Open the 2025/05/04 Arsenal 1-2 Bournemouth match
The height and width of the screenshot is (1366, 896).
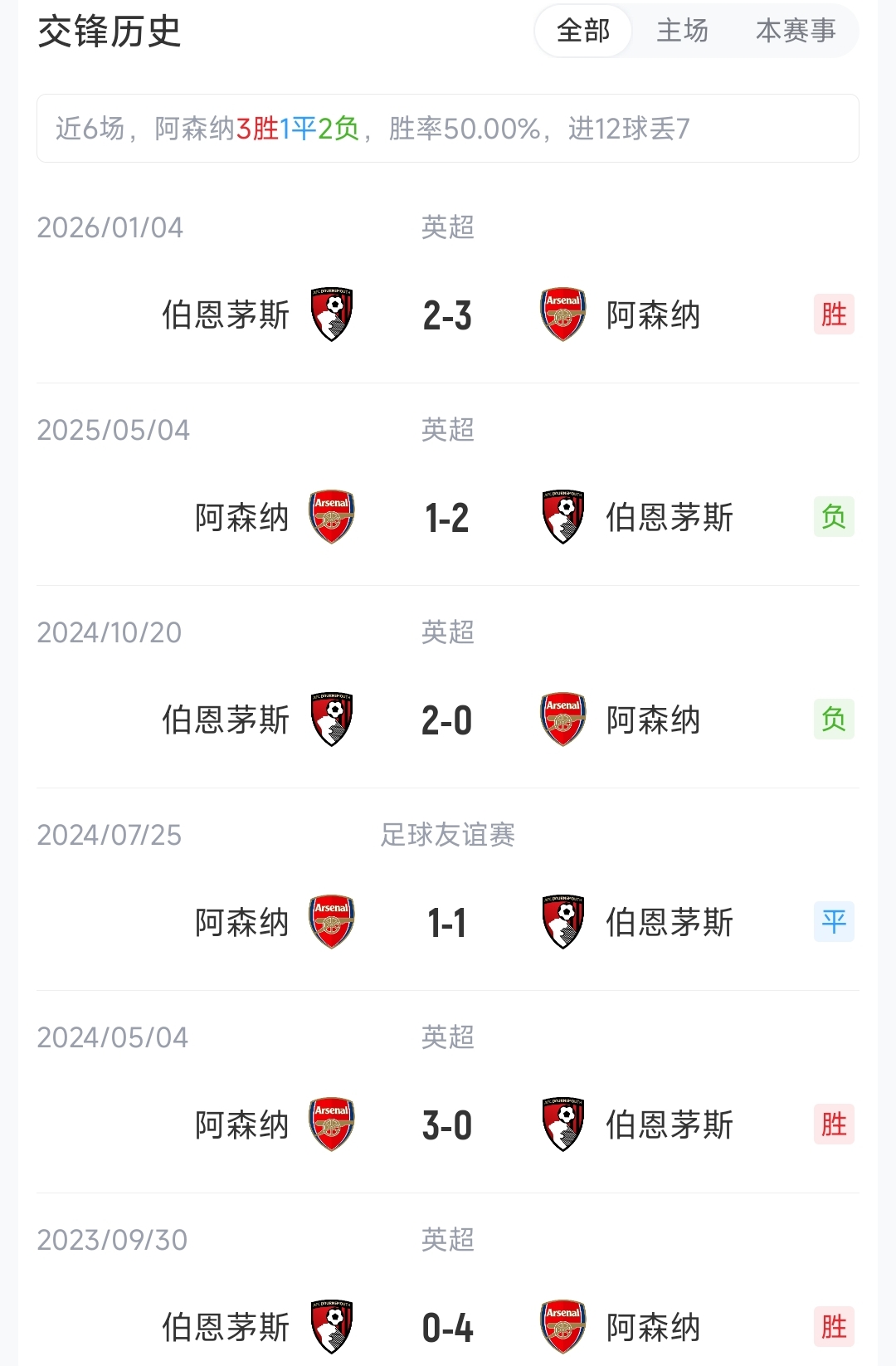tap(447, 518)
